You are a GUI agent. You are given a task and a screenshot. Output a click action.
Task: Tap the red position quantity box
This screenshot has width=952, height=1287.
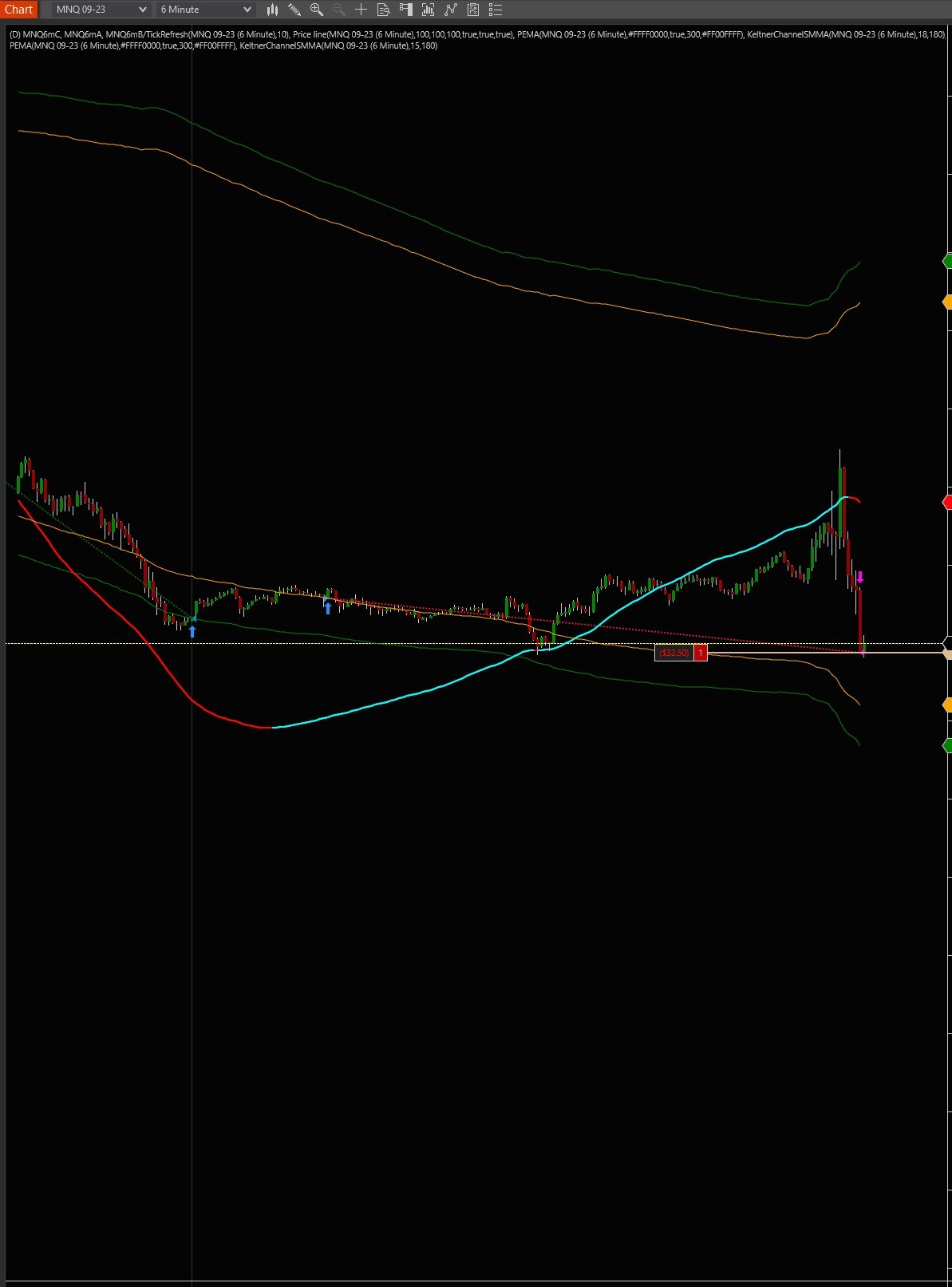click(x=701, y=653)
